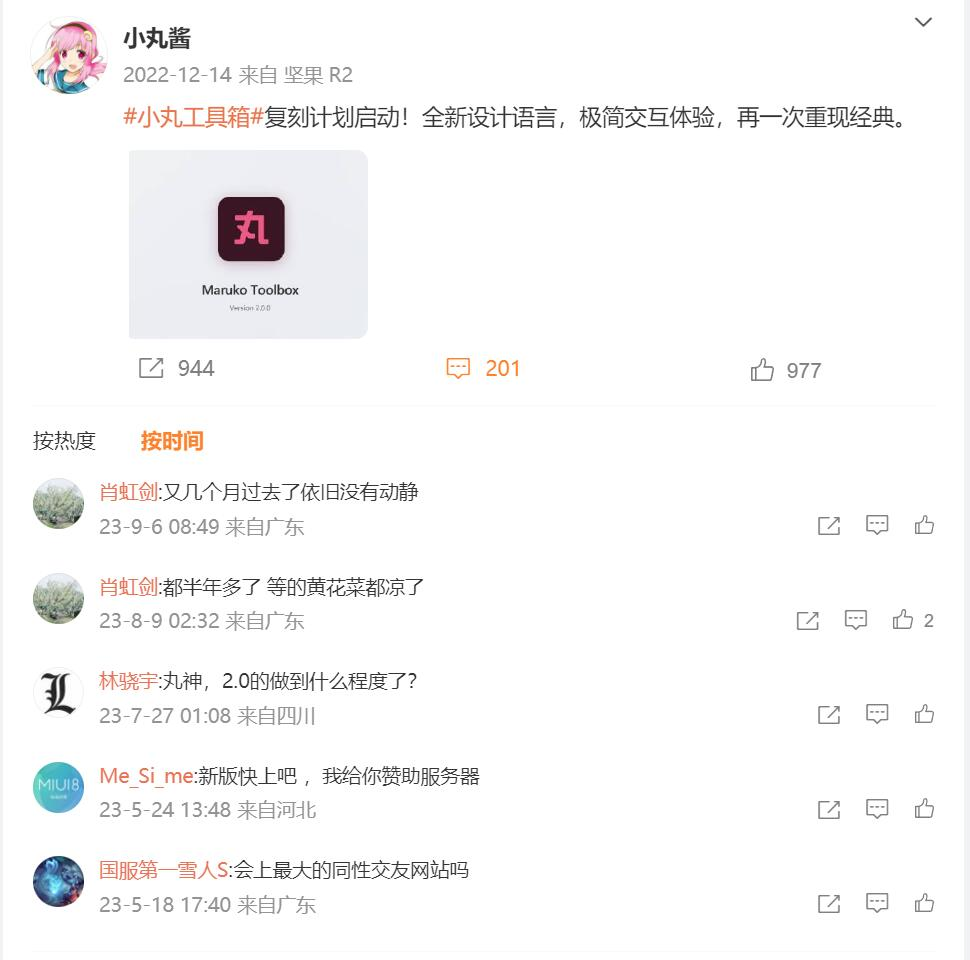Open 小丸酱's profile avatar
970x960 pixels.
pos(68,56)
